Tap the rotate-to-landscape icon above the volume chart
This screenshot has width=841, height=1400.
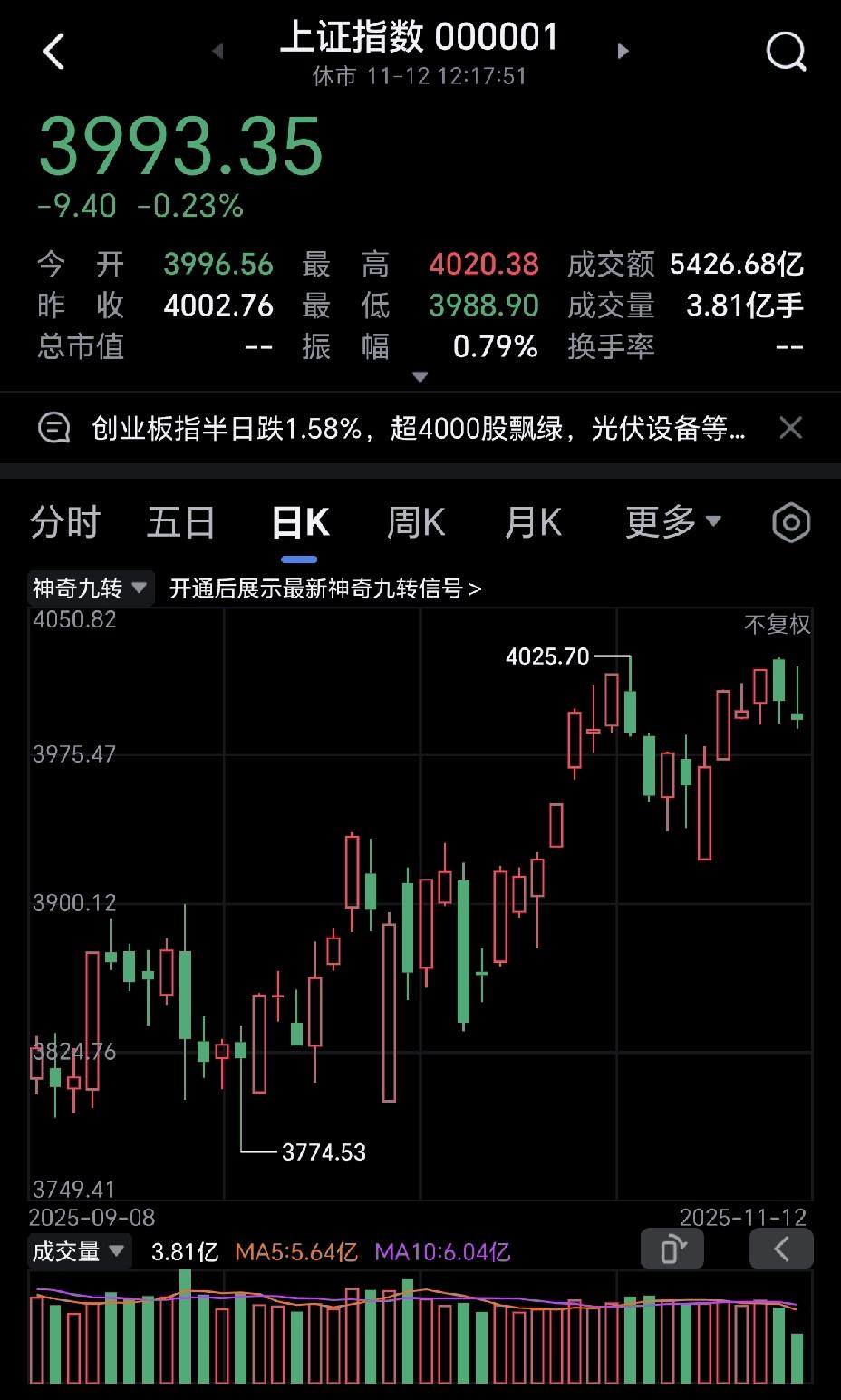(x=672, y=1249)
